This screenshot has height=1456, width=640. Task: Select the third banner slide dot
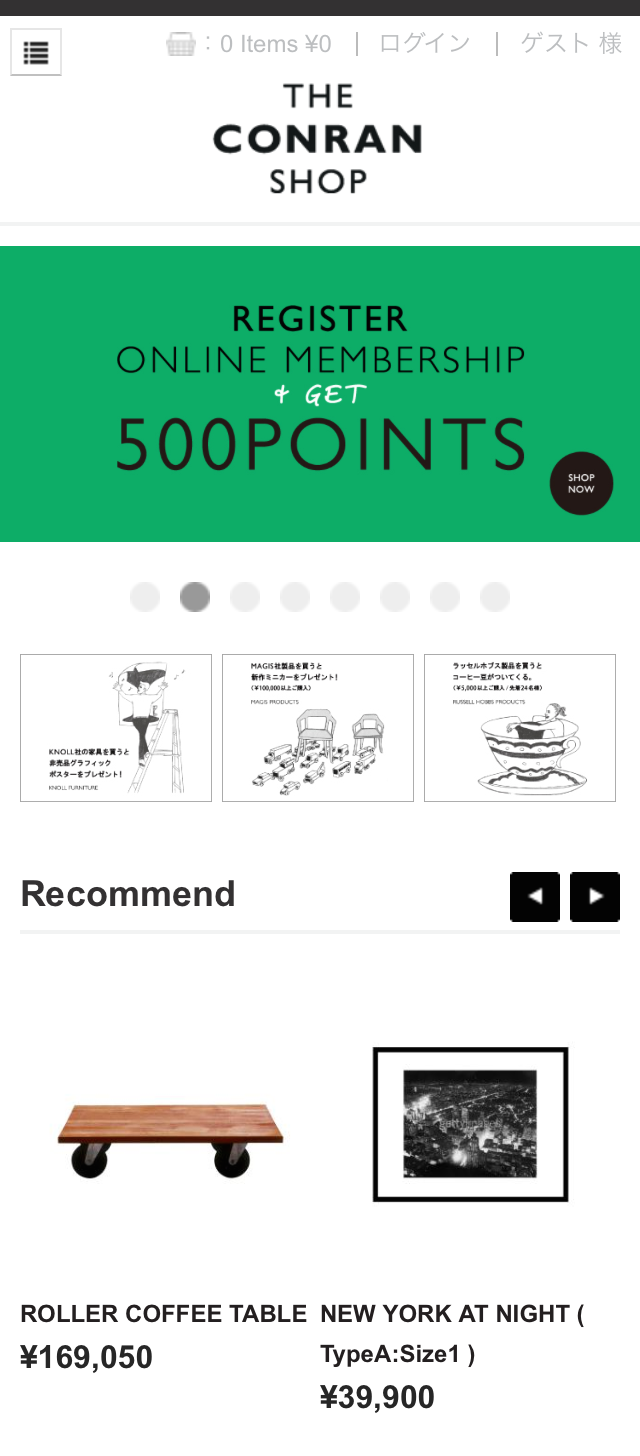245,597
